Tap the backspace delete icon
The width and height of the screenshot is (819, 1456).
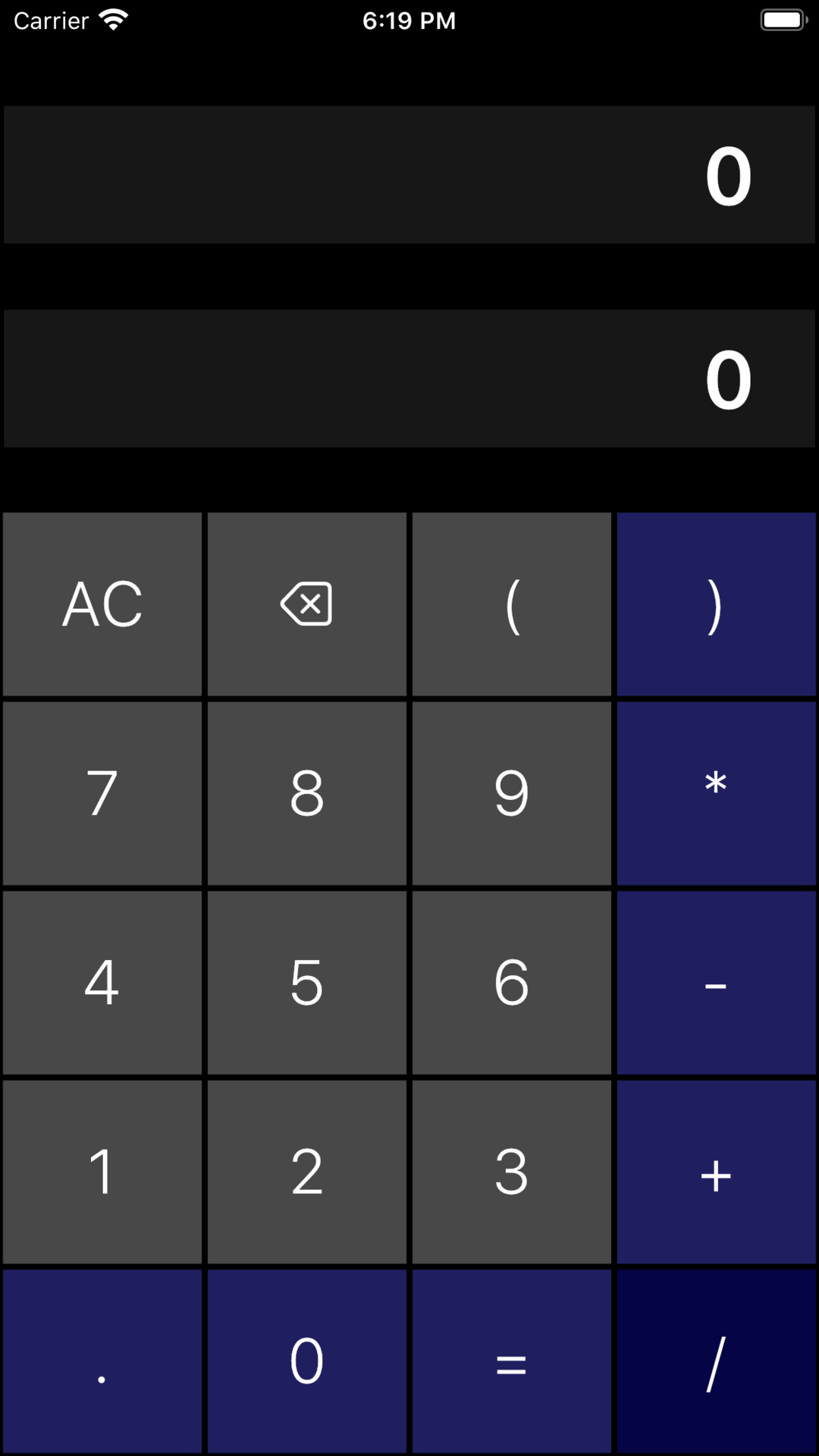[307, 604]
